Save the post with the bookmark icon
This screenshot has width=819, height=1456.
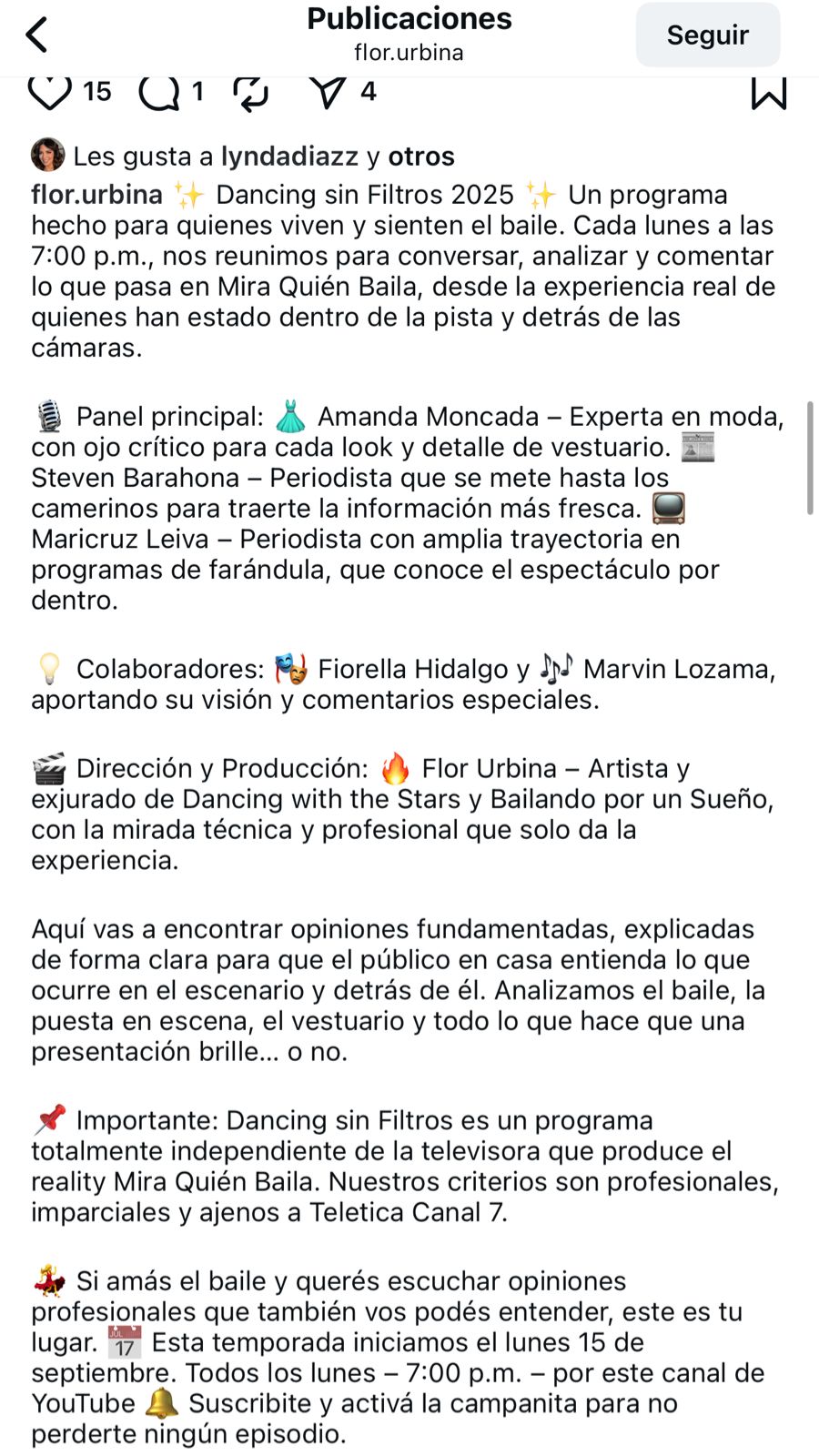click(769, 92)
